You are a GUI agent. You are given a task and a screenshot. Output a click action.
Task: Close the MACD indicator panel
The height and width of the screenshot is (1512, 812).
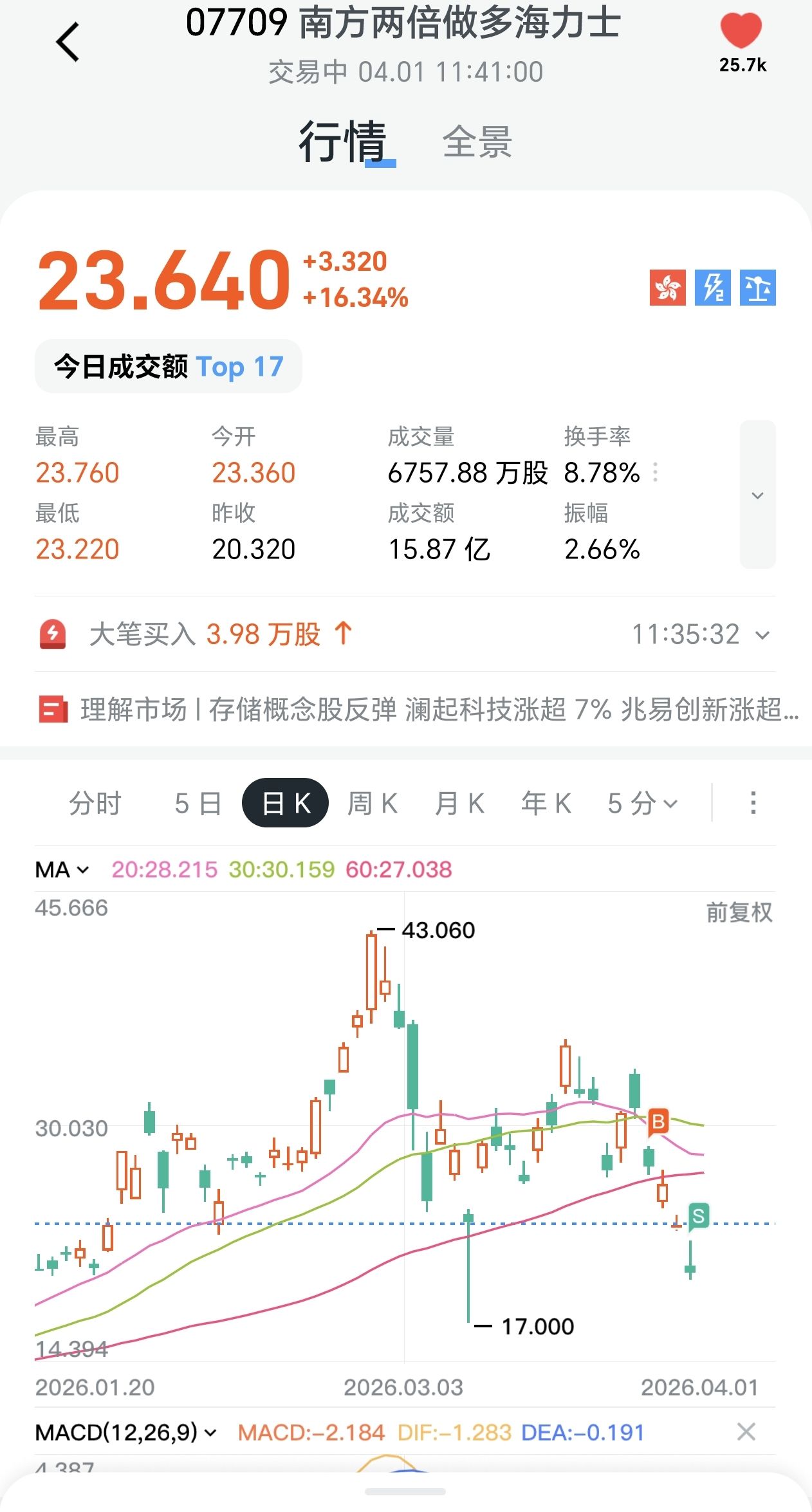click(746, 1432)
